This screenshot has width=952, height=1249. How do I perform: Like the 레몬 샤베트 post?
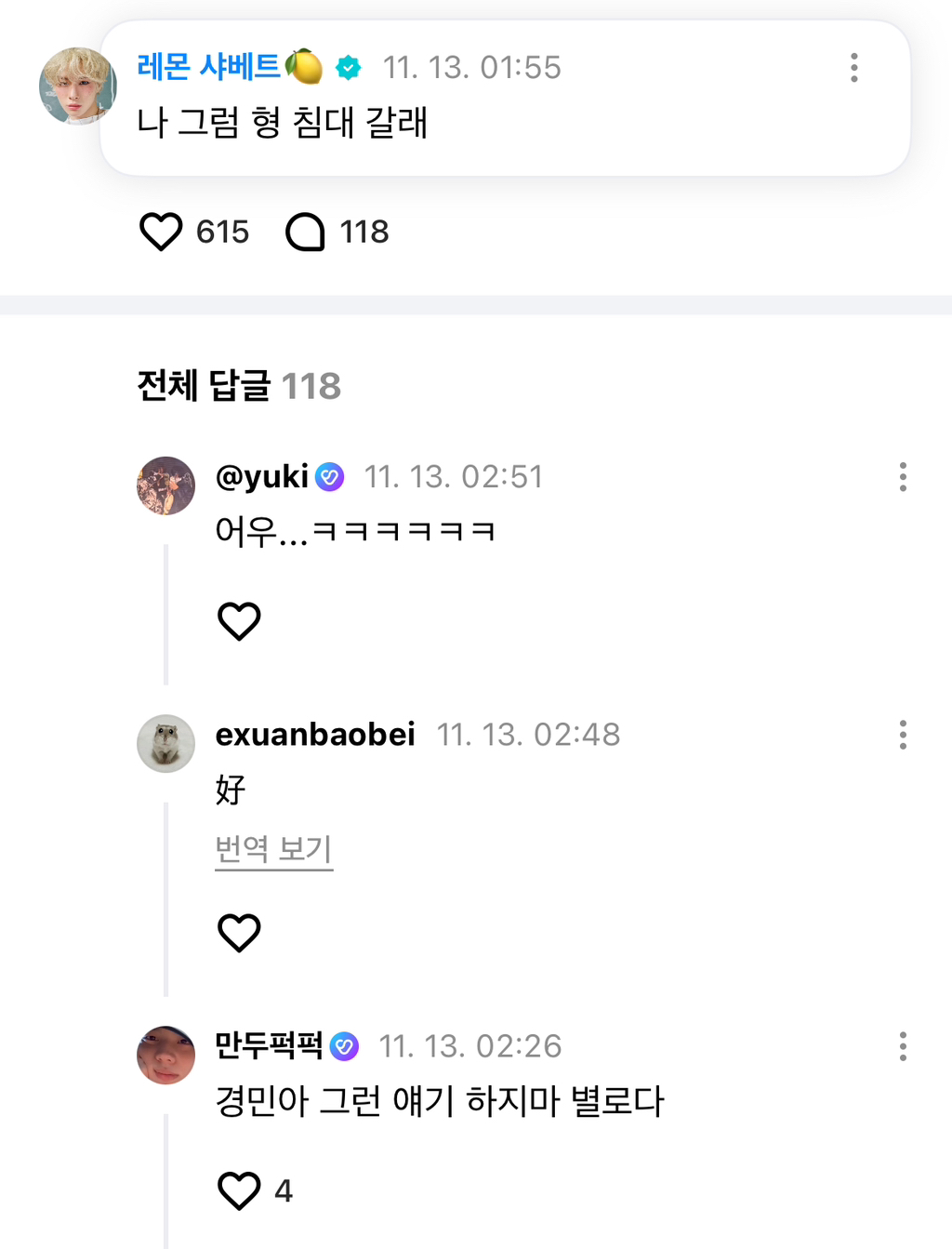tap(161, 232)
